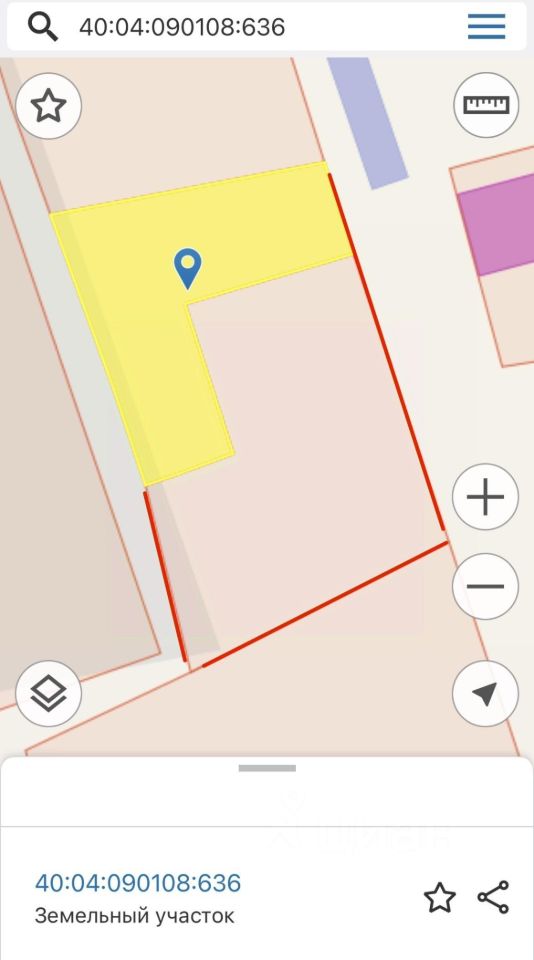
Task: Activate the ruler measurement tool
Action: (486, 105)
